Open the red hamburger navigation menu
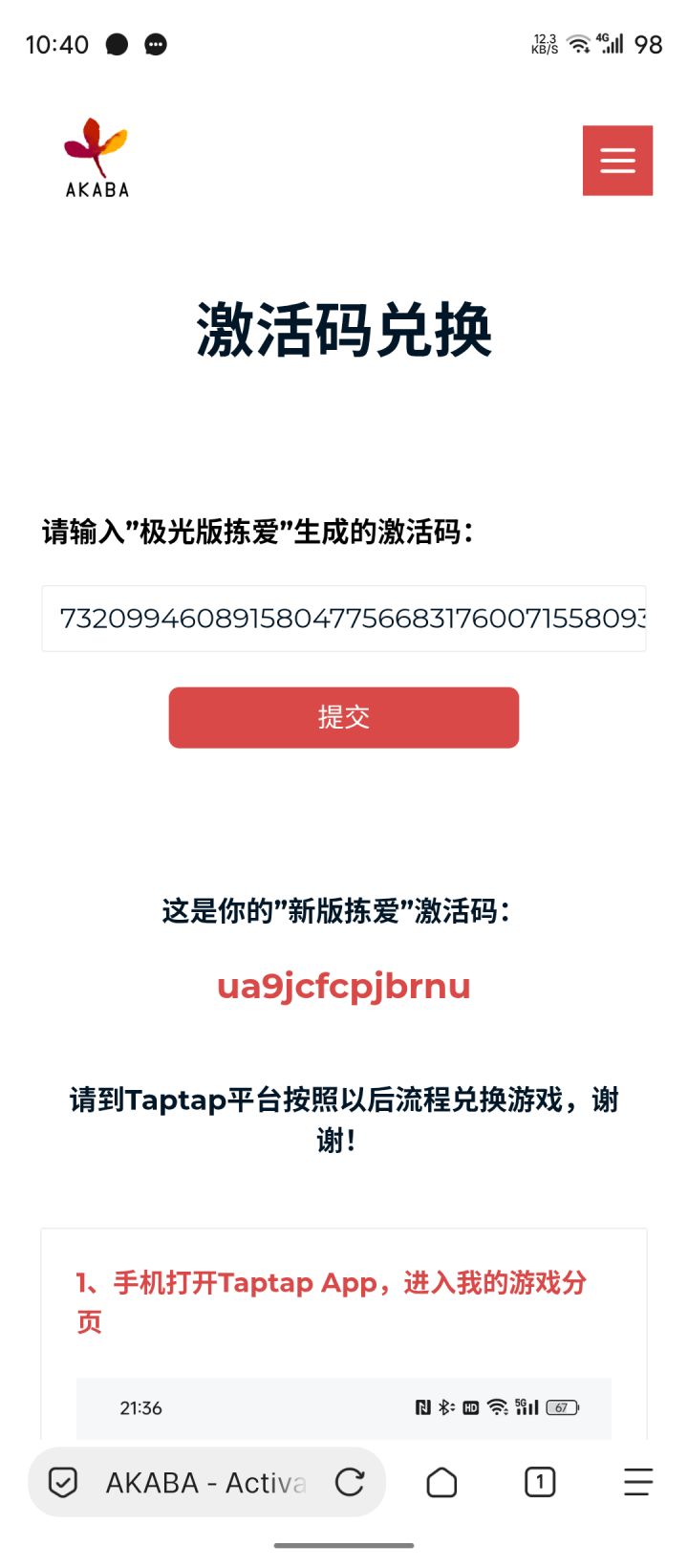The height and width of the screenshot is (1568, 688). click(x=616, y=160)
